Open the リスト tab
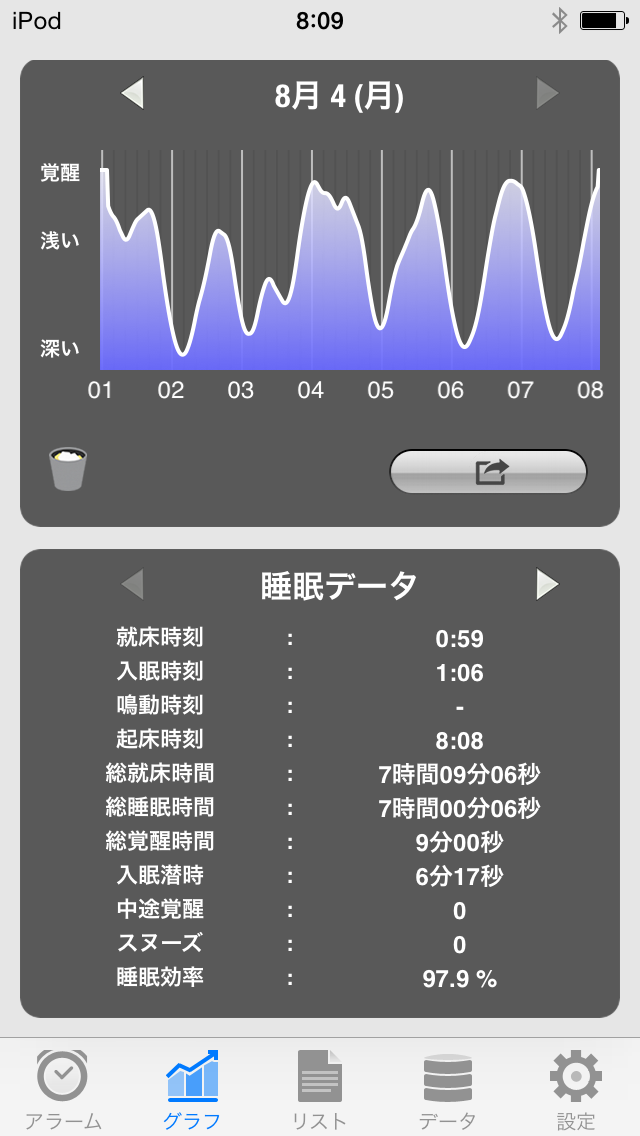Image resolution: width=640 pixels, height=1136 pixels. [320, 1088]
